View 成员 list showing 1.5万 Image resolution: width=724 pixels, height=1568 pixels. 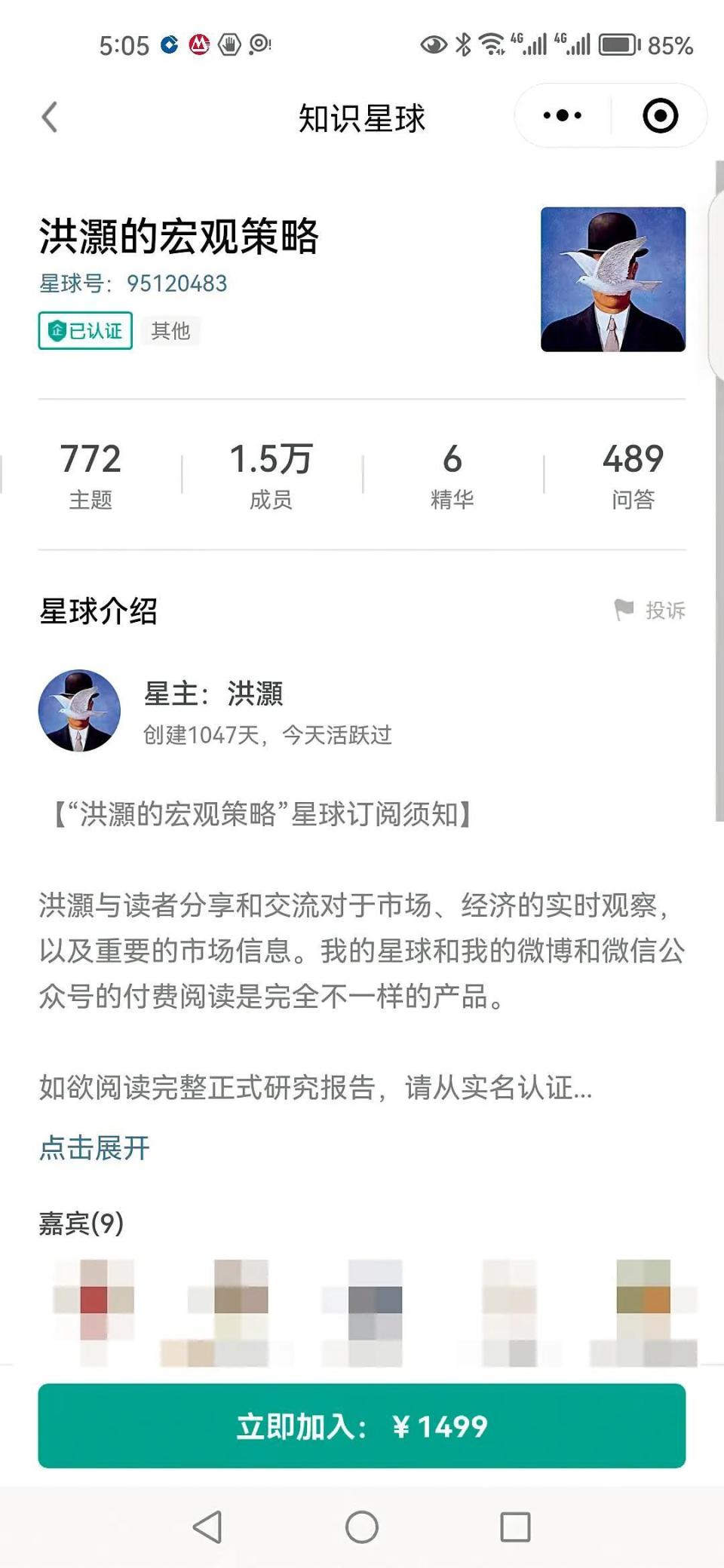(x=271, y=473)
